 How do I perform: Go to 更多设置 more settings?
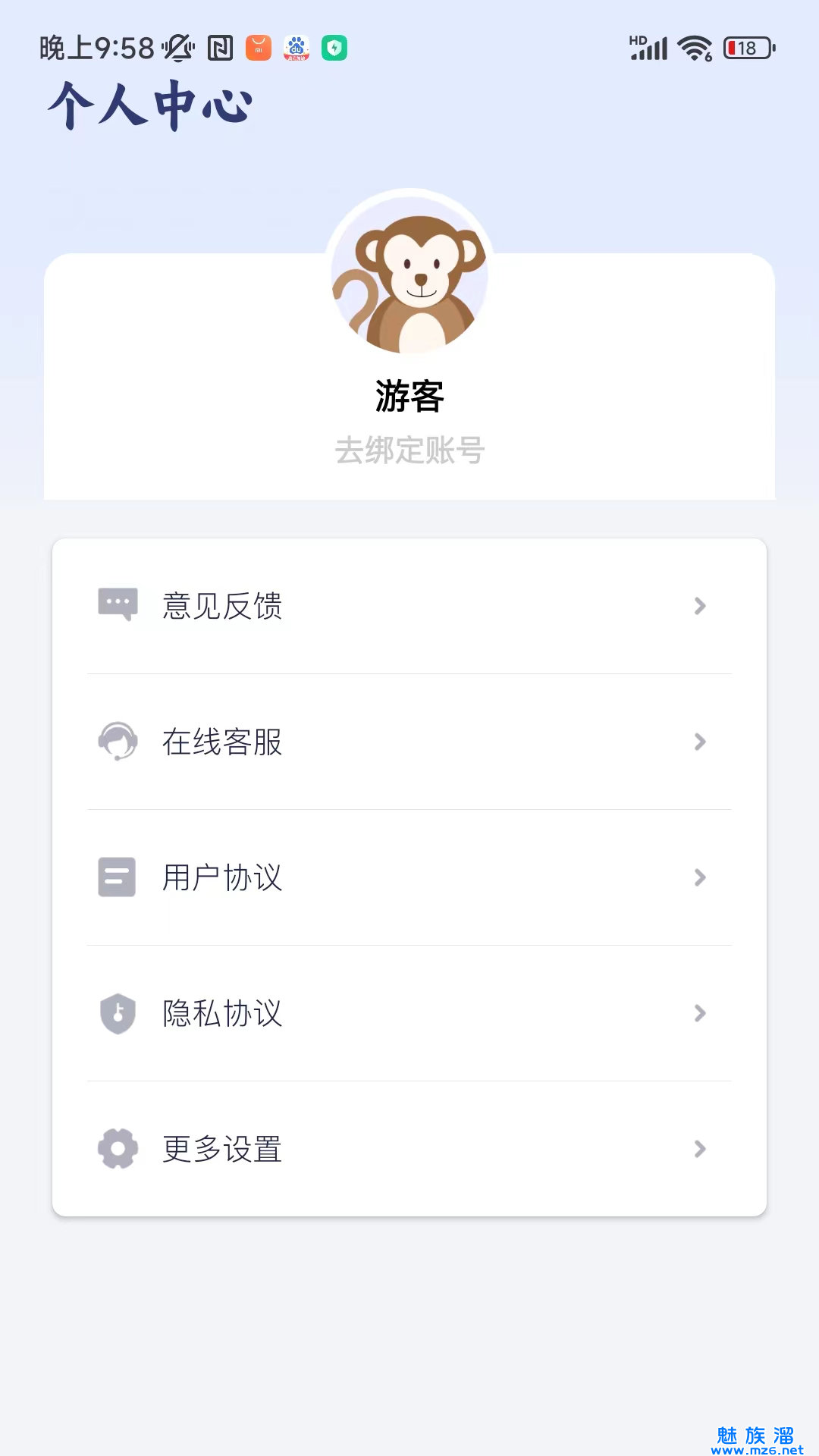click(x=409, y=1149)
